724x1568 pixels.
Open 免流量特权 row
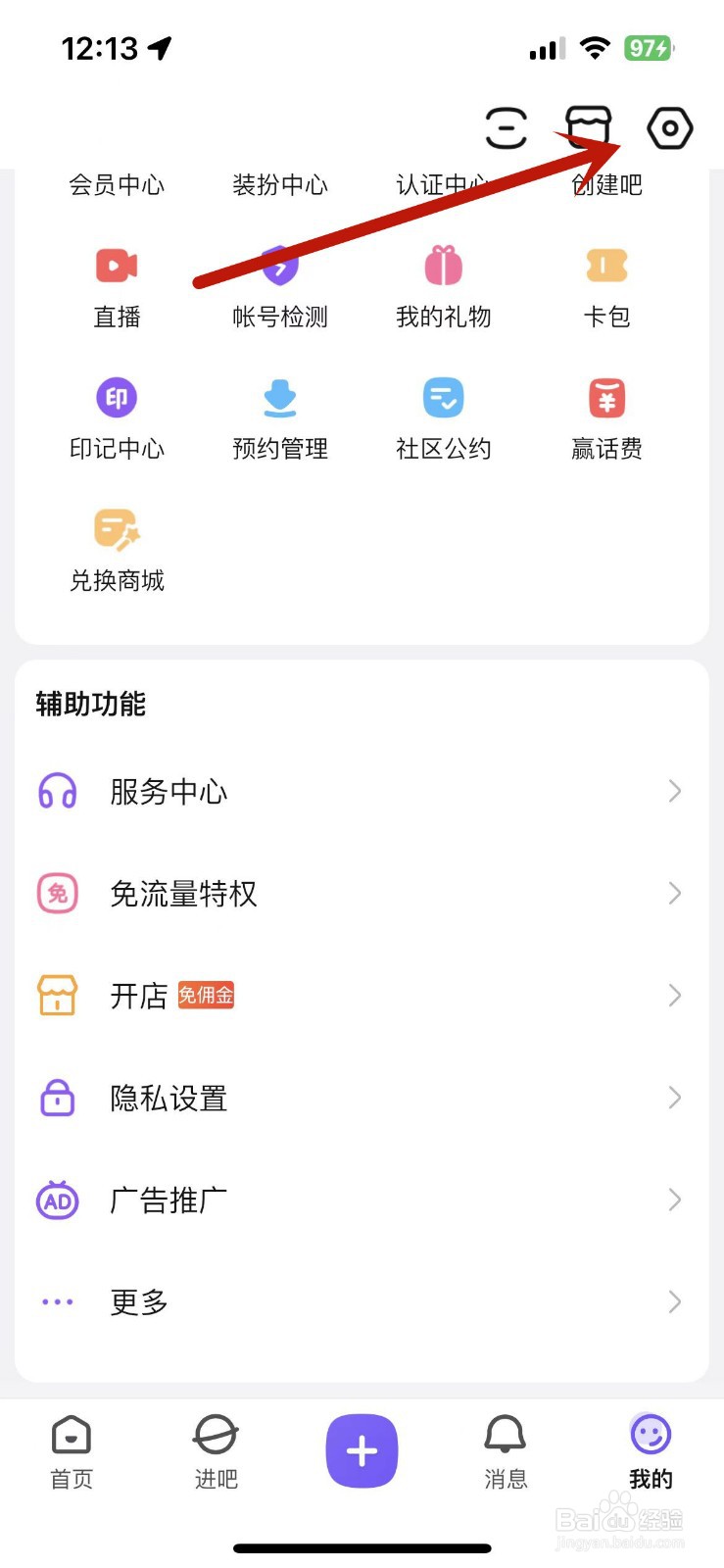(362, 894)
